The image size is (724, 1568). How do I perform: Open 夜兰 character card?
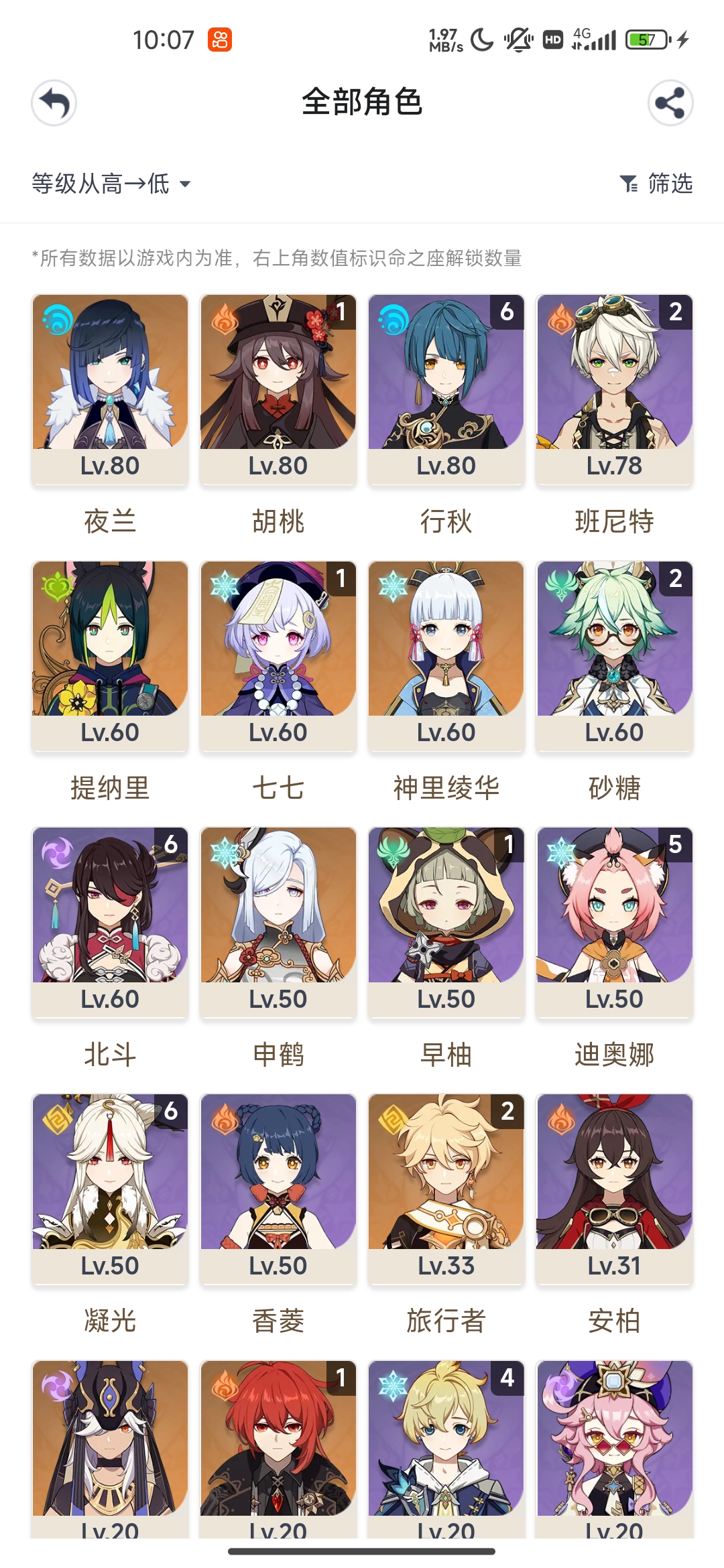coord(110,389)
